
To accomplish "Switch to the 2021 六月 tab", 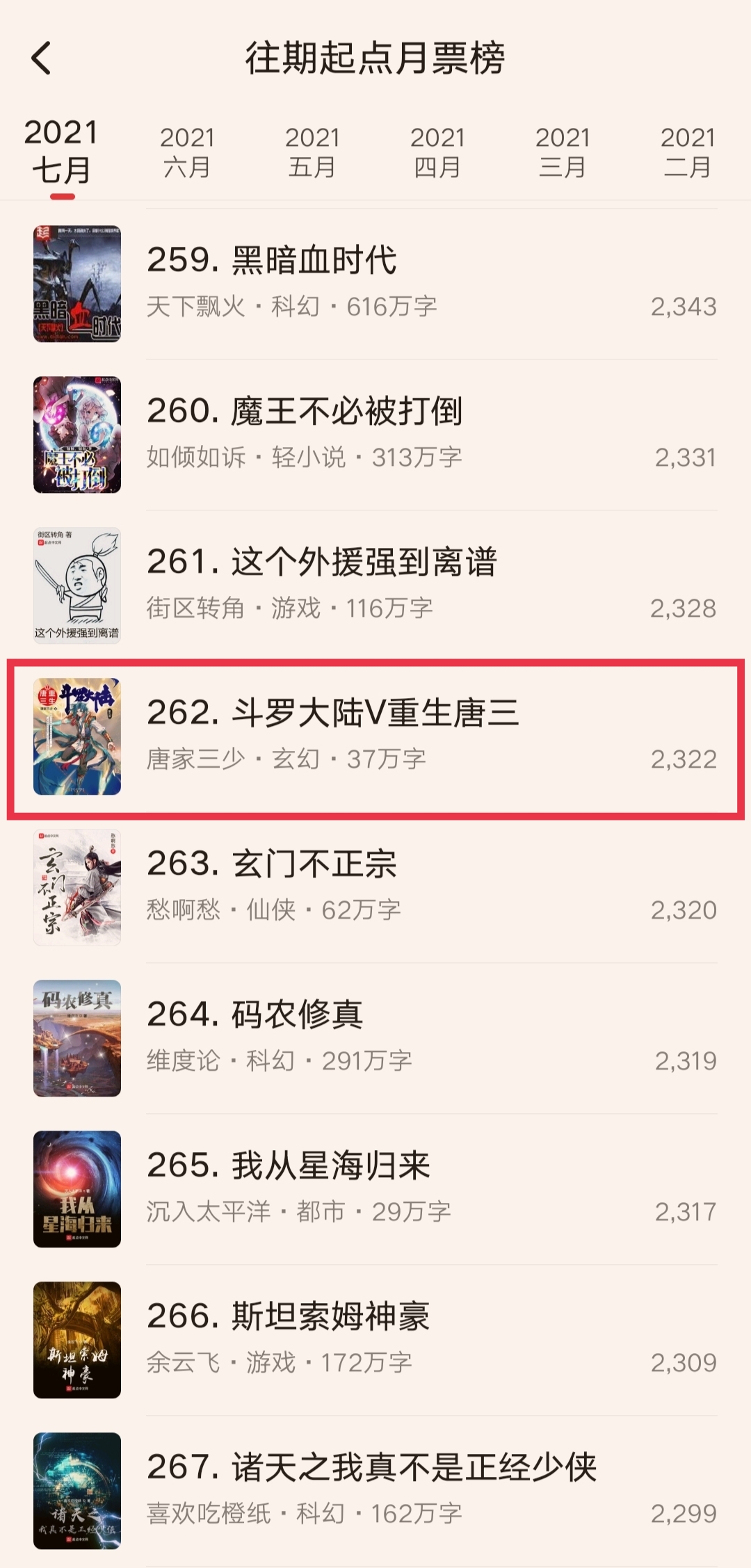I will coord(187,152).
